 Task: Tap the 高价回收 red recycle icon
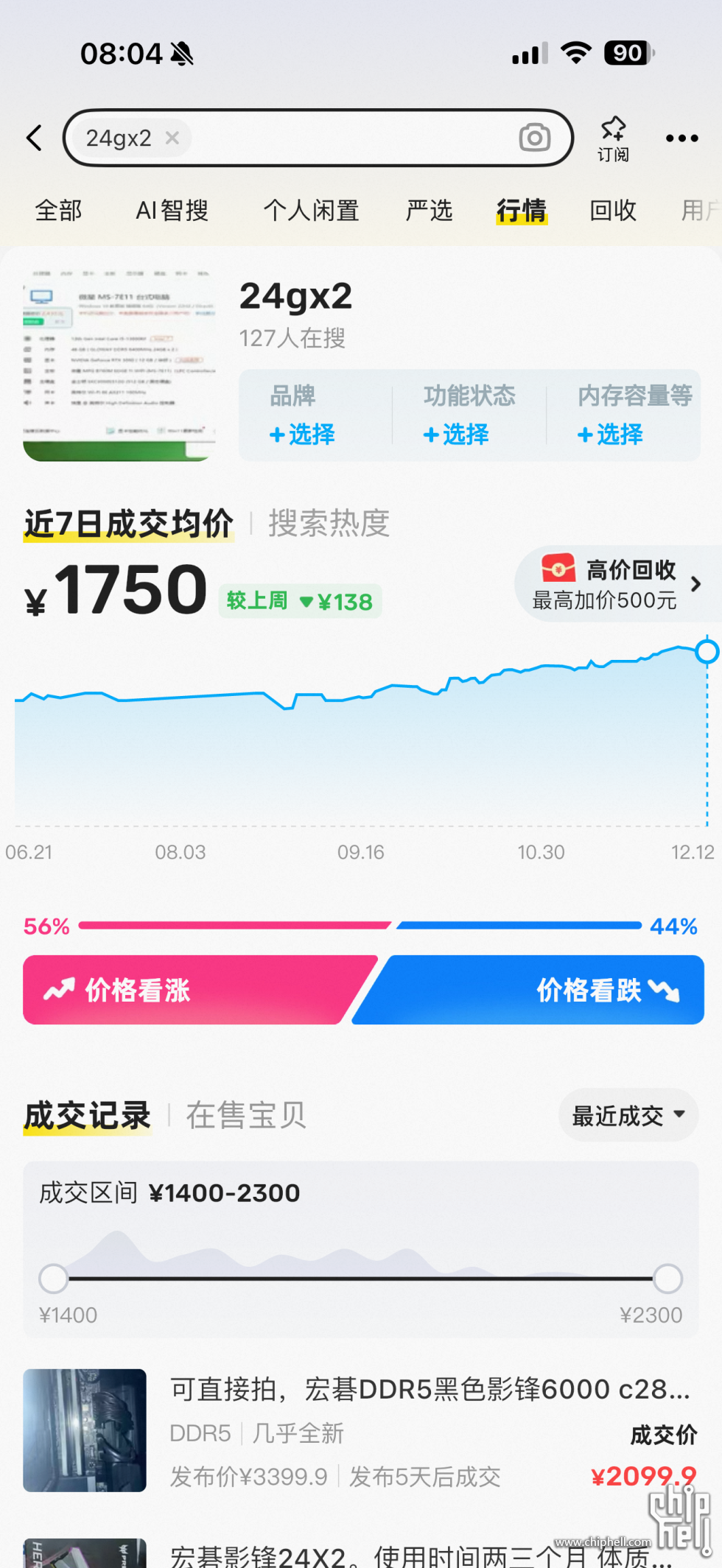coord(558,569)
